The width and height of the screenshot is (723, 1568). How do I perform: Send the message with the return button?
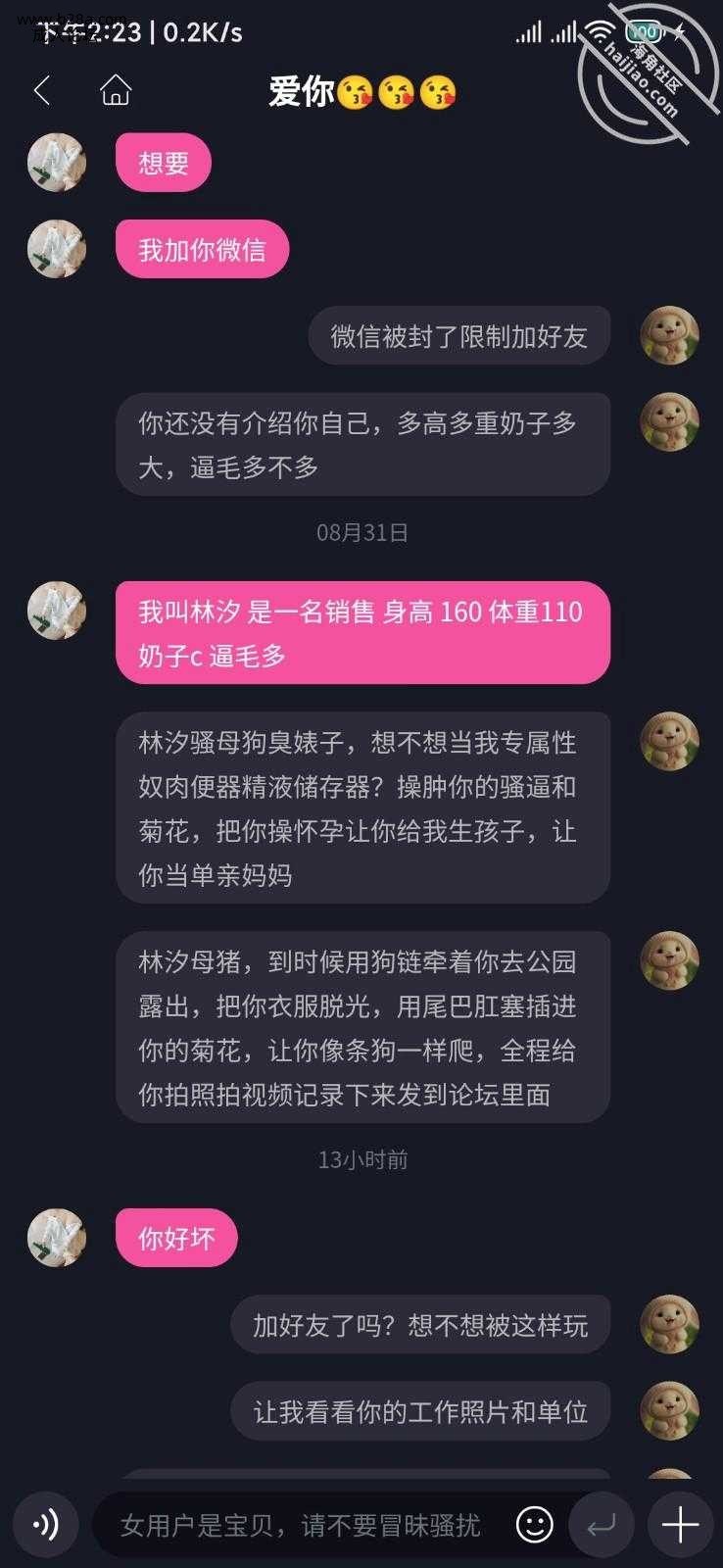point(601,1525)
